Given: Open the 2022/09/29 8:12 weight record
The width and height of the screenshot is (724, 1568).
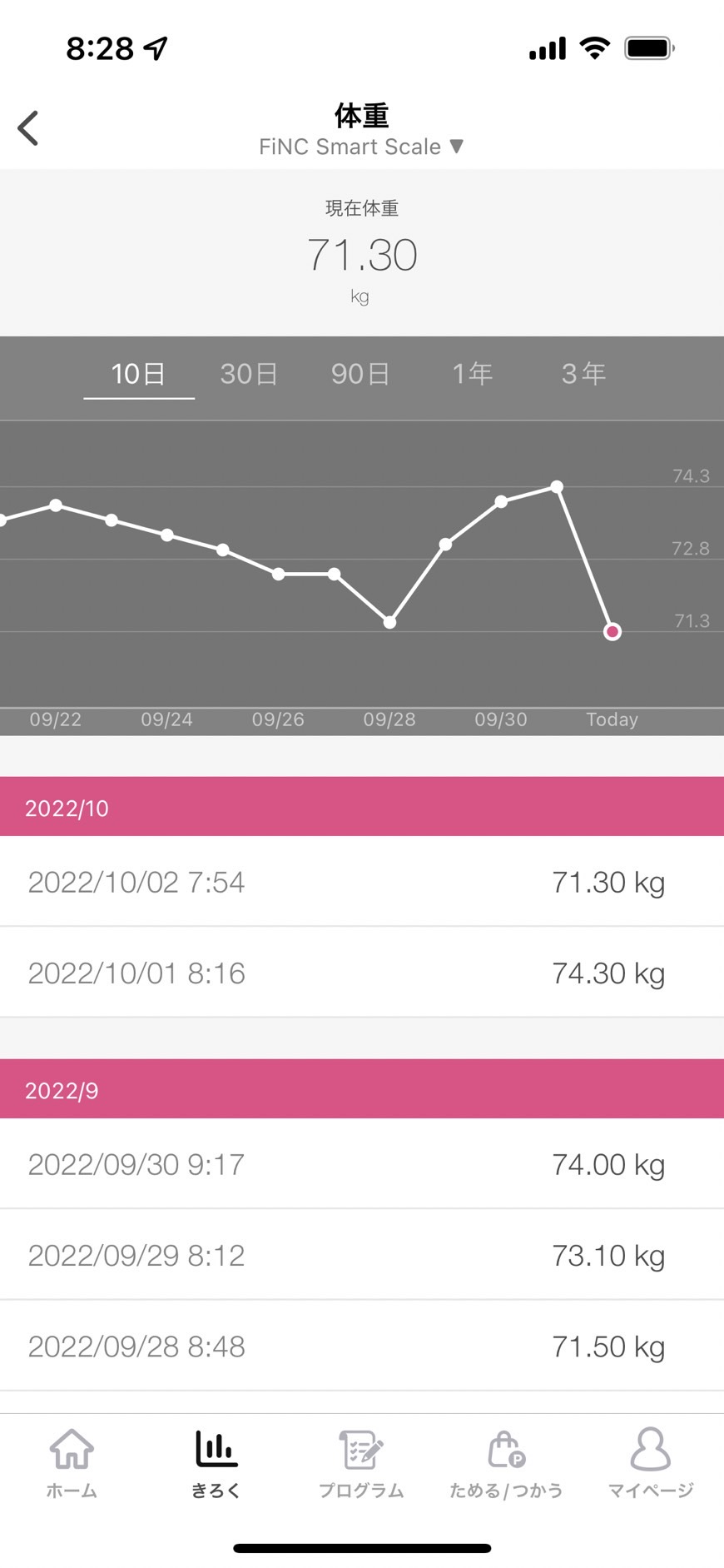Looking at the screenshot, I should (362, 1254).
